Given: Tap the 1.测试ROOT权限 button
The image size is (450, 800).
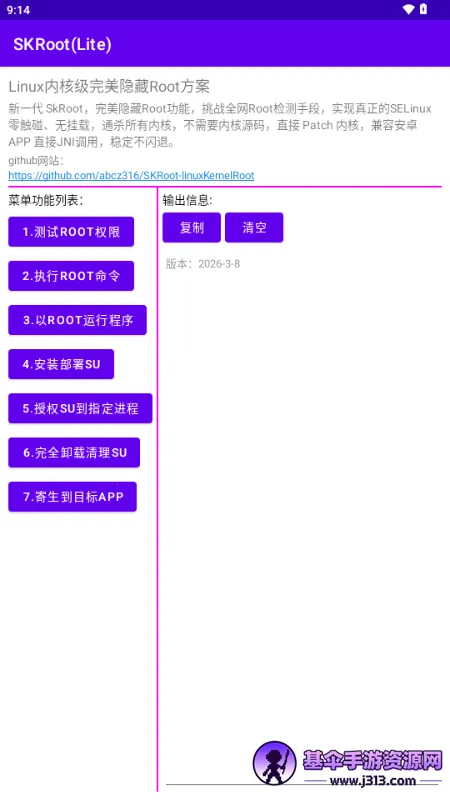Looking at the screenshot, I should point(71,232).
